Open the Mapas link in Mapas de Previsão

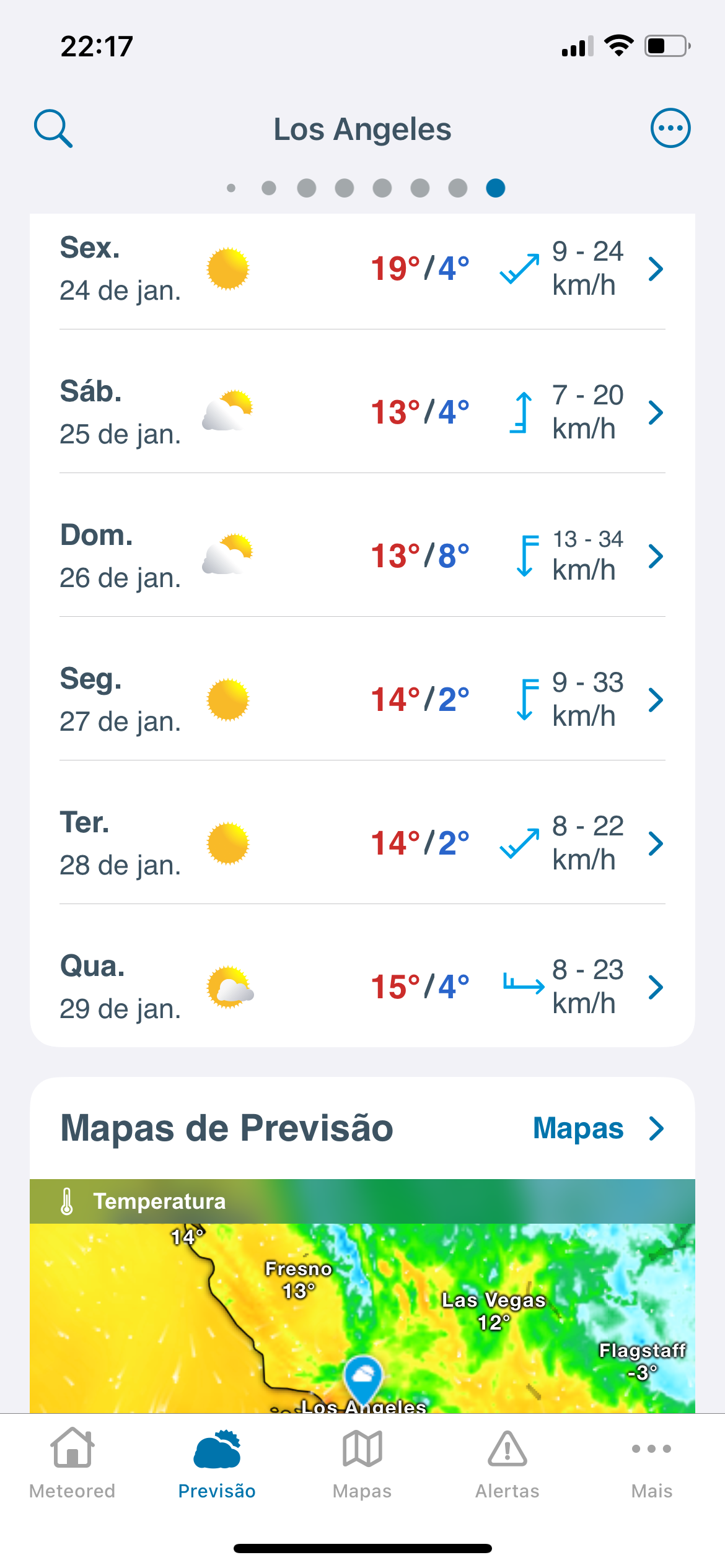point(599,1128)
